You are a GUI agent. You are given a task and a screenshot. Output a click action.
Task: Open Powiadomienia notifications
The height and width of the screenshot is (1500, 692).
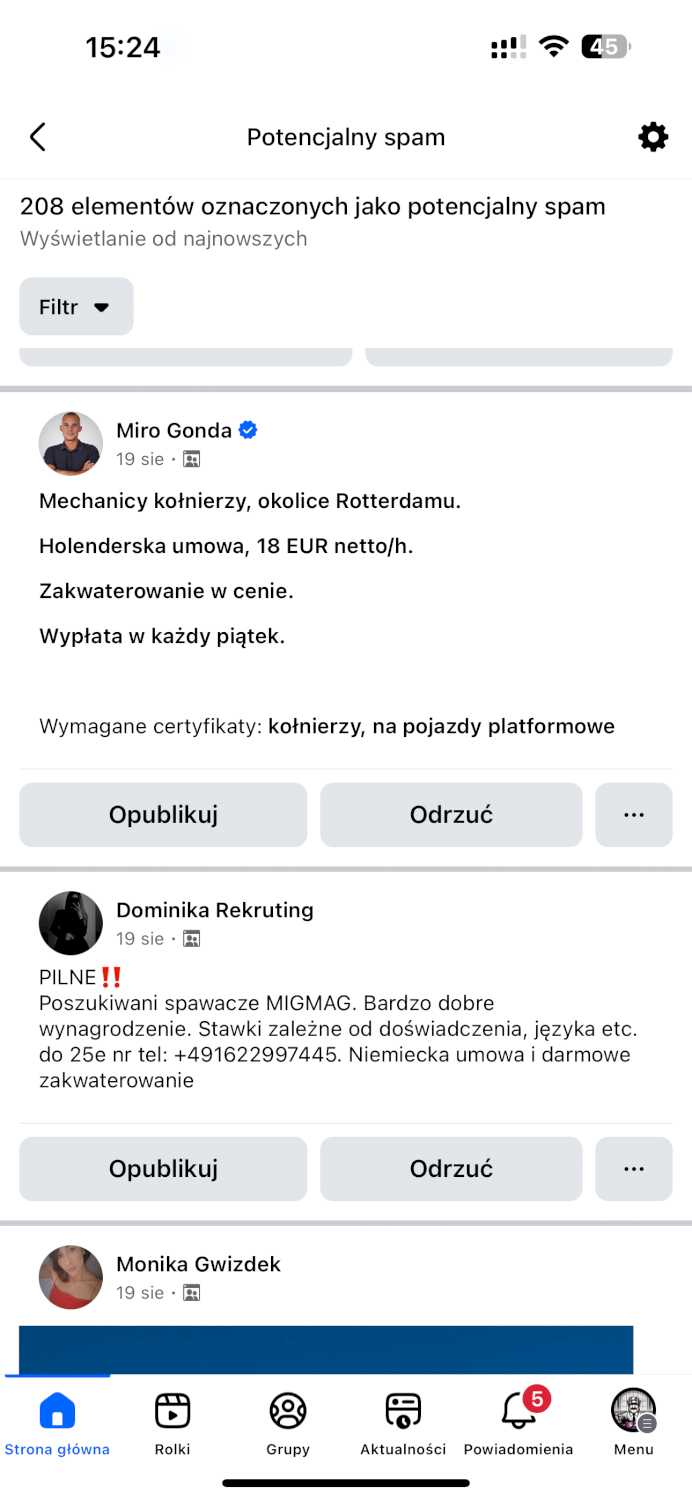click(518, 1423)
